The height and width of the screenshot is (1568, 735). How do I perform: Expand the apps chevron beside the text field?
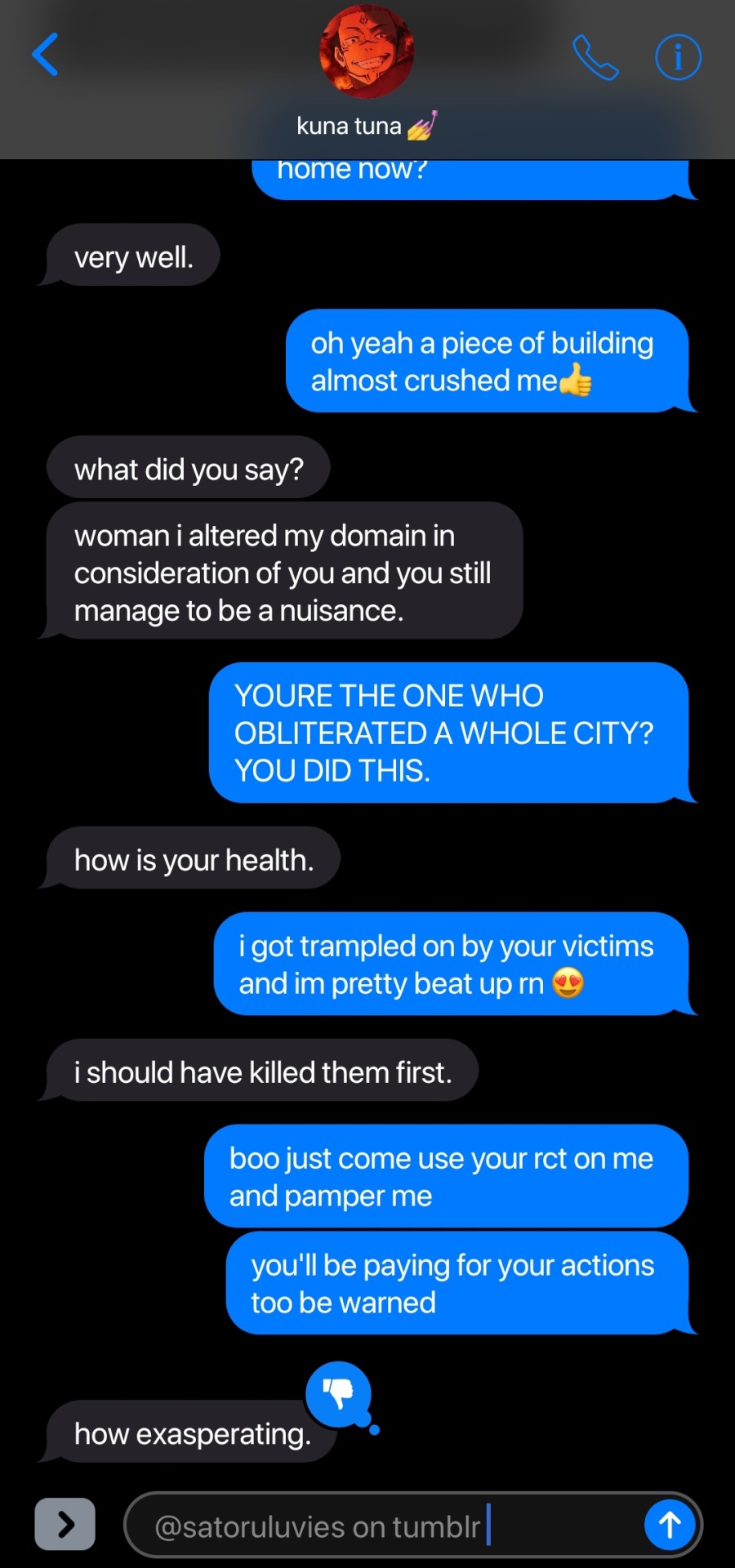(x=65, y=1524)
